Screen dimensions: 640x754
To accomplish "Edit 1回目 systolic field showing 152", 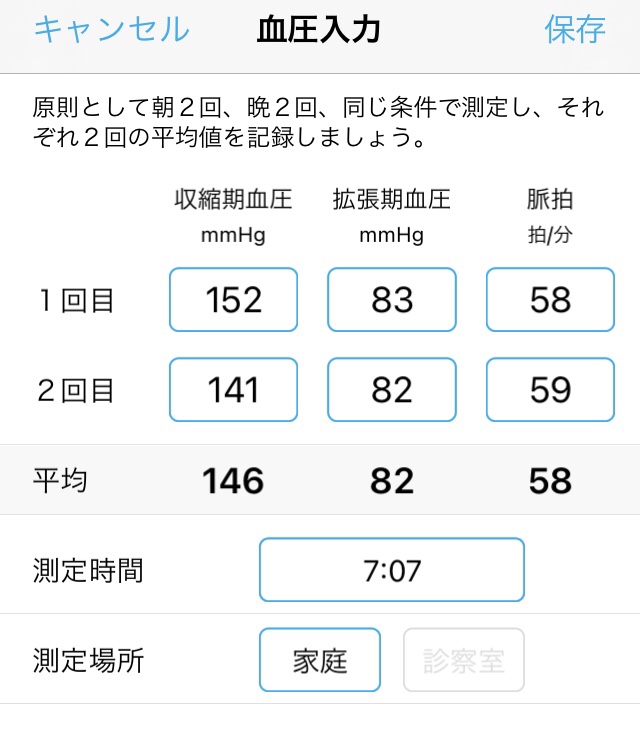I will tap(234, 300).
